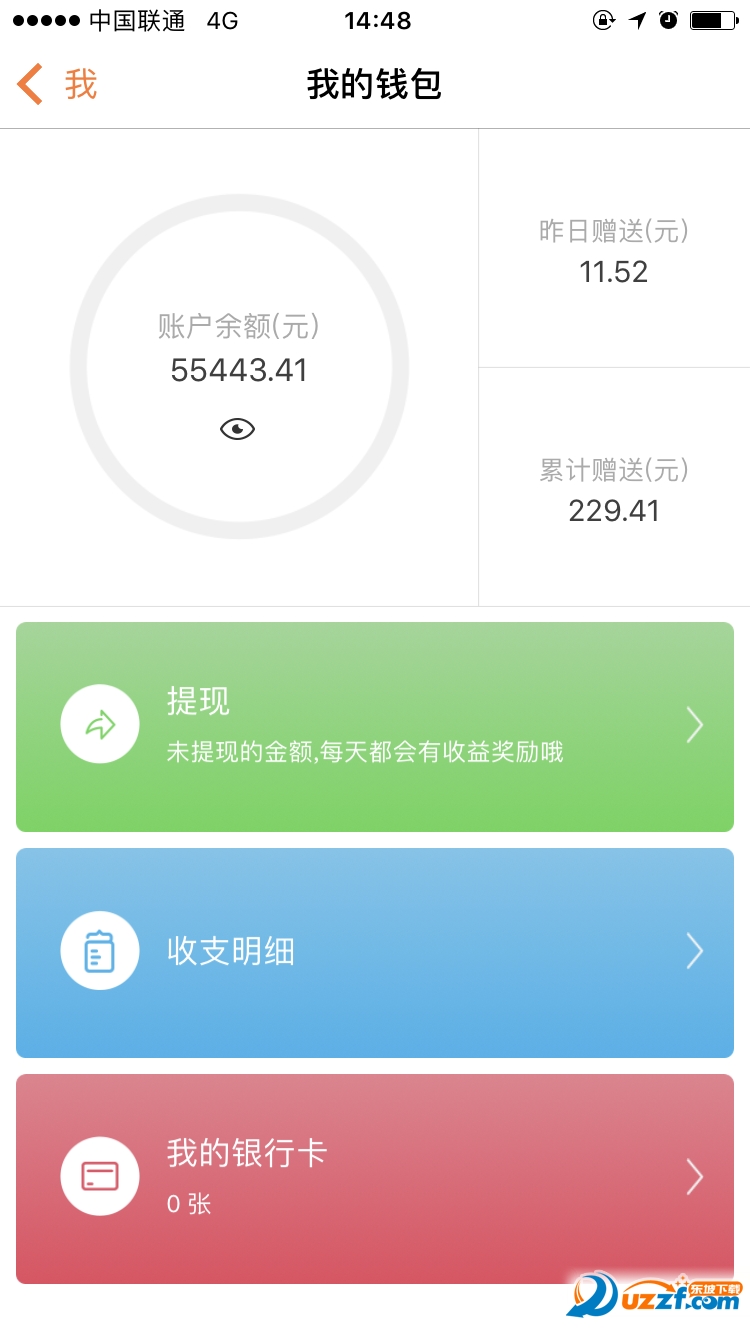
Task: Hide the account balance with eye icon
Action: coord(237,430)
